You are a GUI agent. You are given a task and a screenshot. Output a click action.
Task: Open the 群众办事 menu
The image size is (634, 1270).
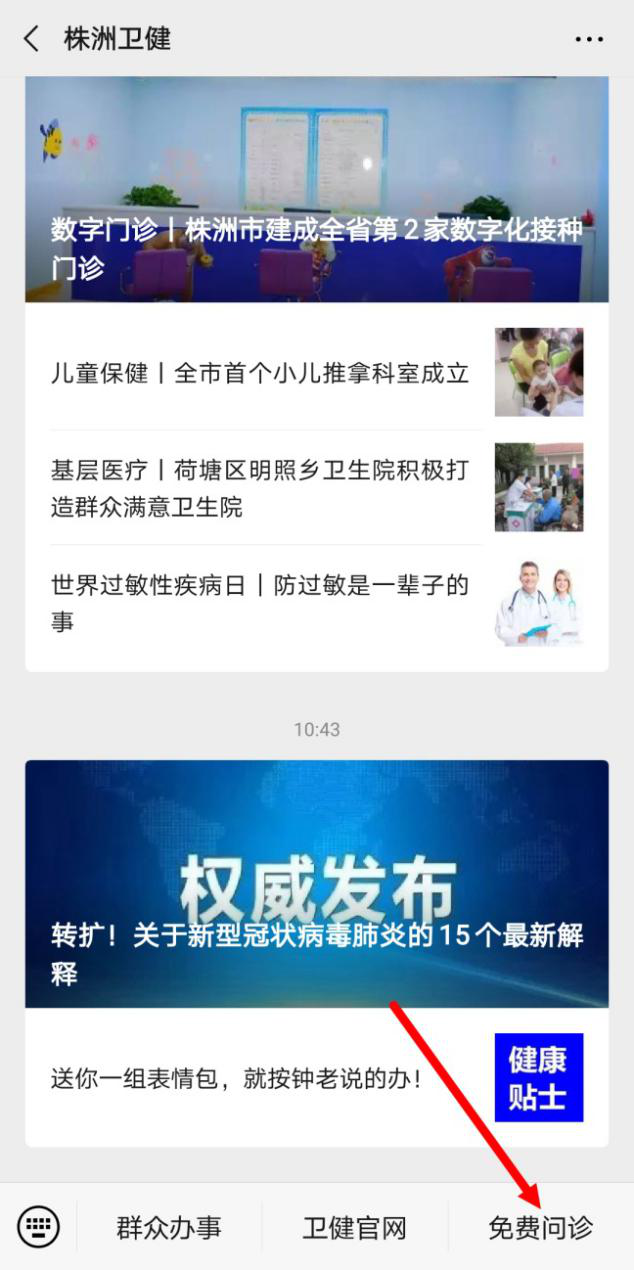coord(169,1227)
